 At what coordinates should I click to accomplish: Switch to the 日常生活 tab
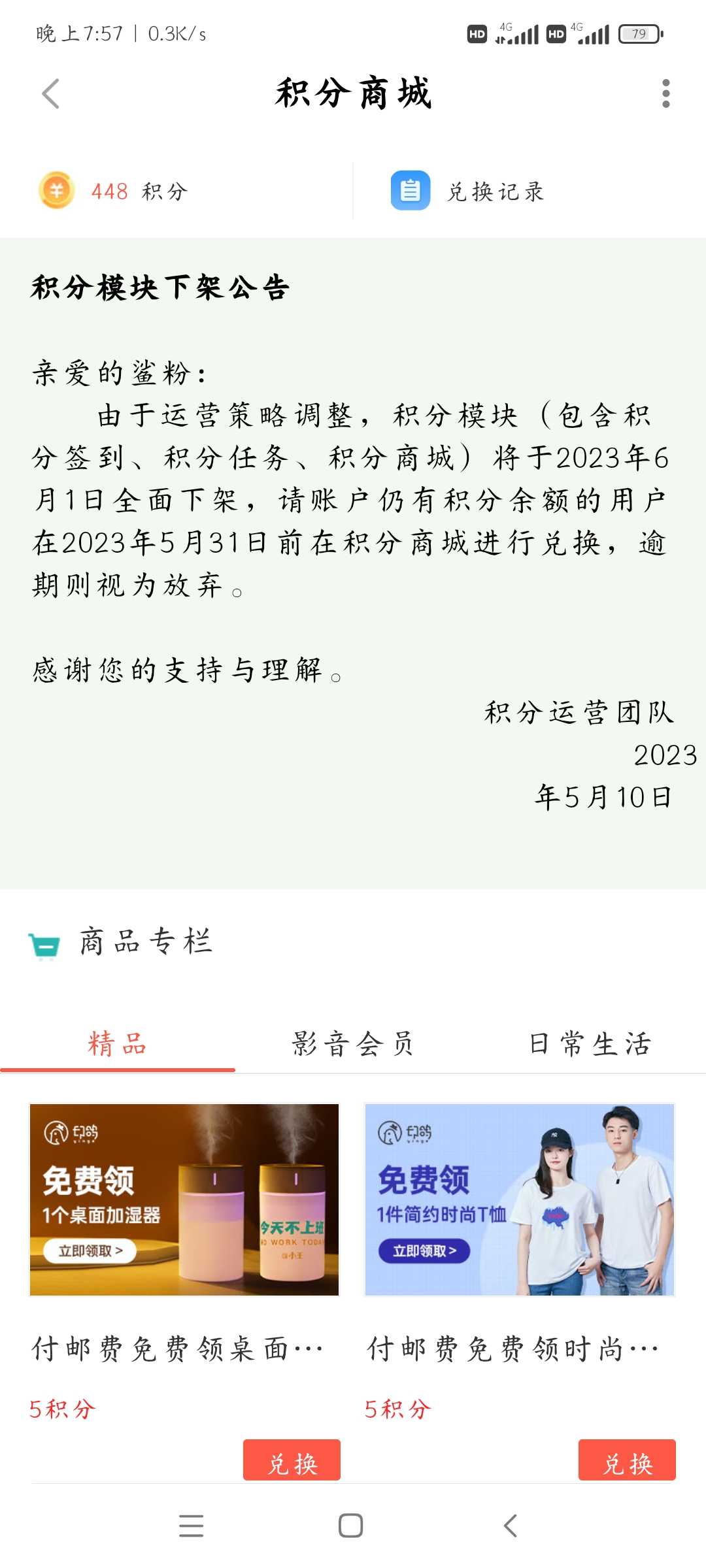(588, 1043)
